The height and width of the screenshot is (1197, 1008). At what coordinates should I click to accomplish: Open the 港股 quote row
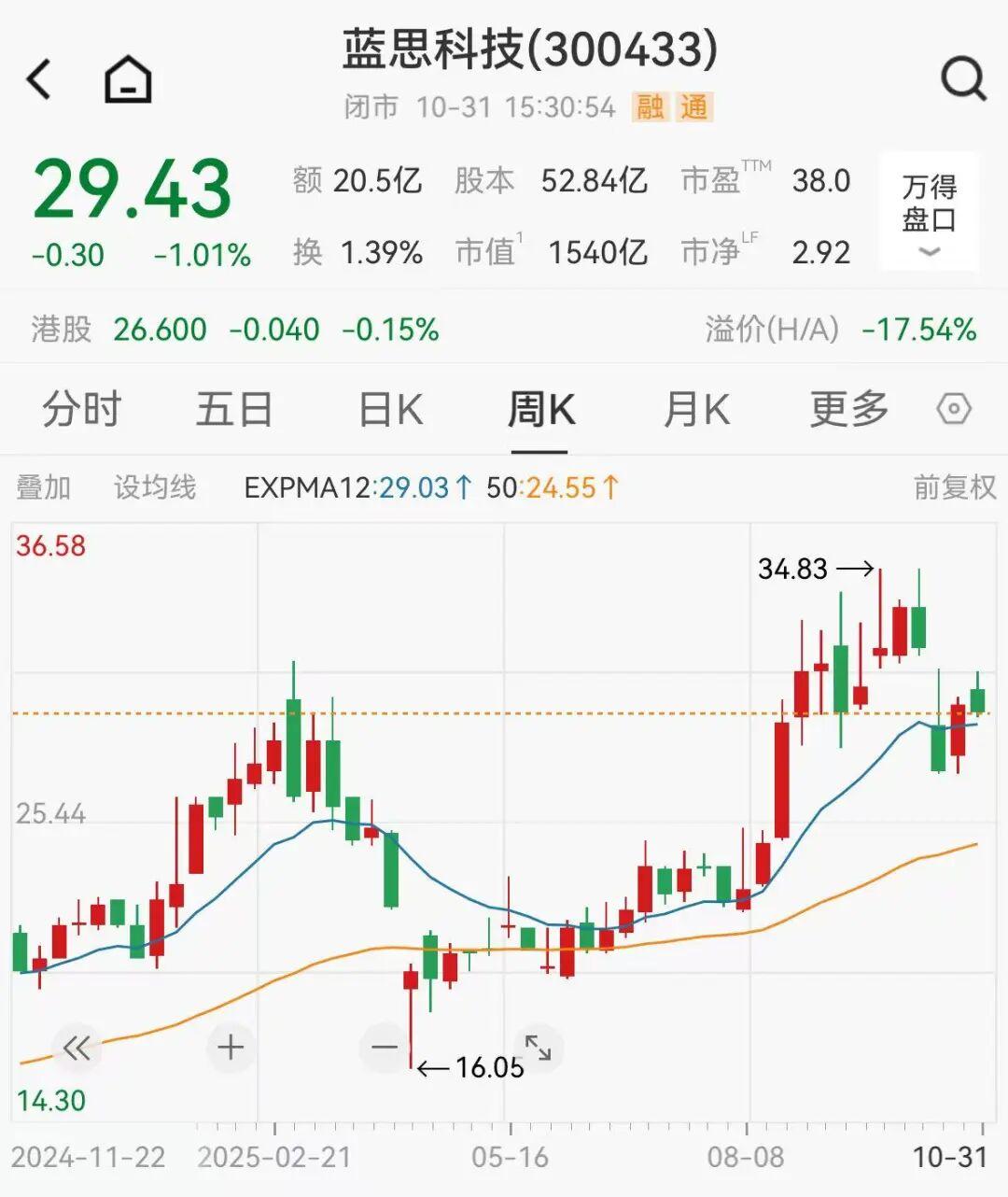(x=233, y=330)
